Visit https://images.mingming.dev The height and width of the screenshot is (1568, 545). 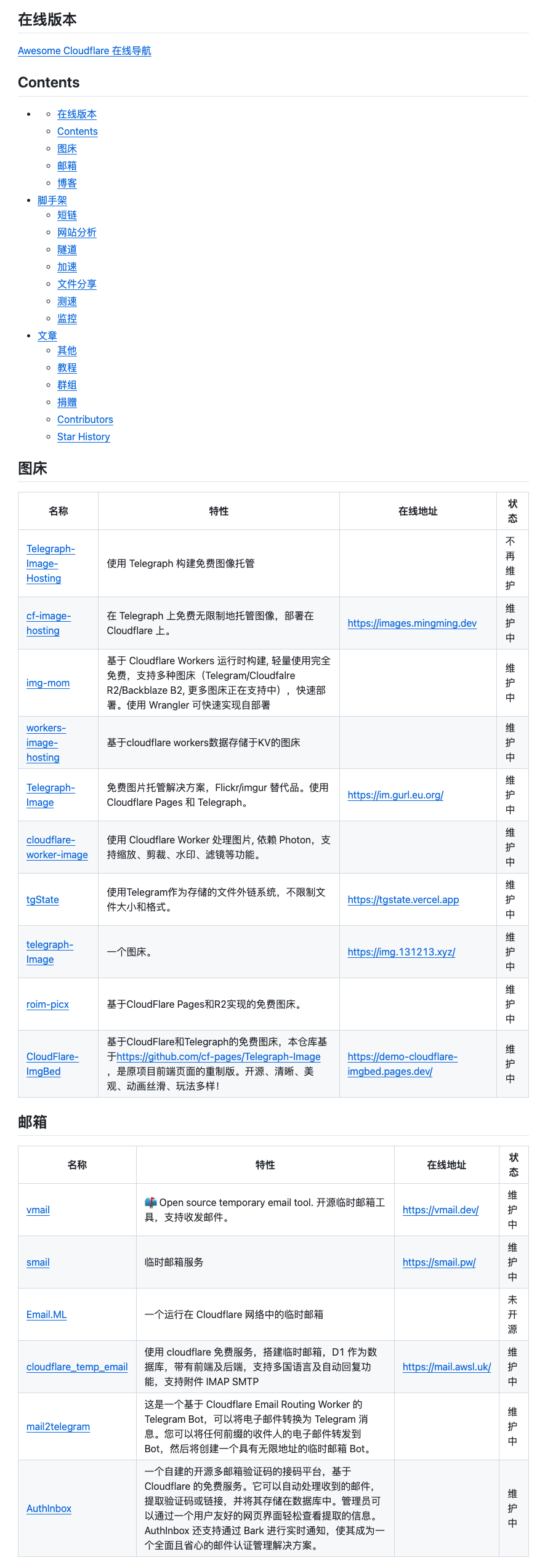pyautogui.click(x=412, y=623)
